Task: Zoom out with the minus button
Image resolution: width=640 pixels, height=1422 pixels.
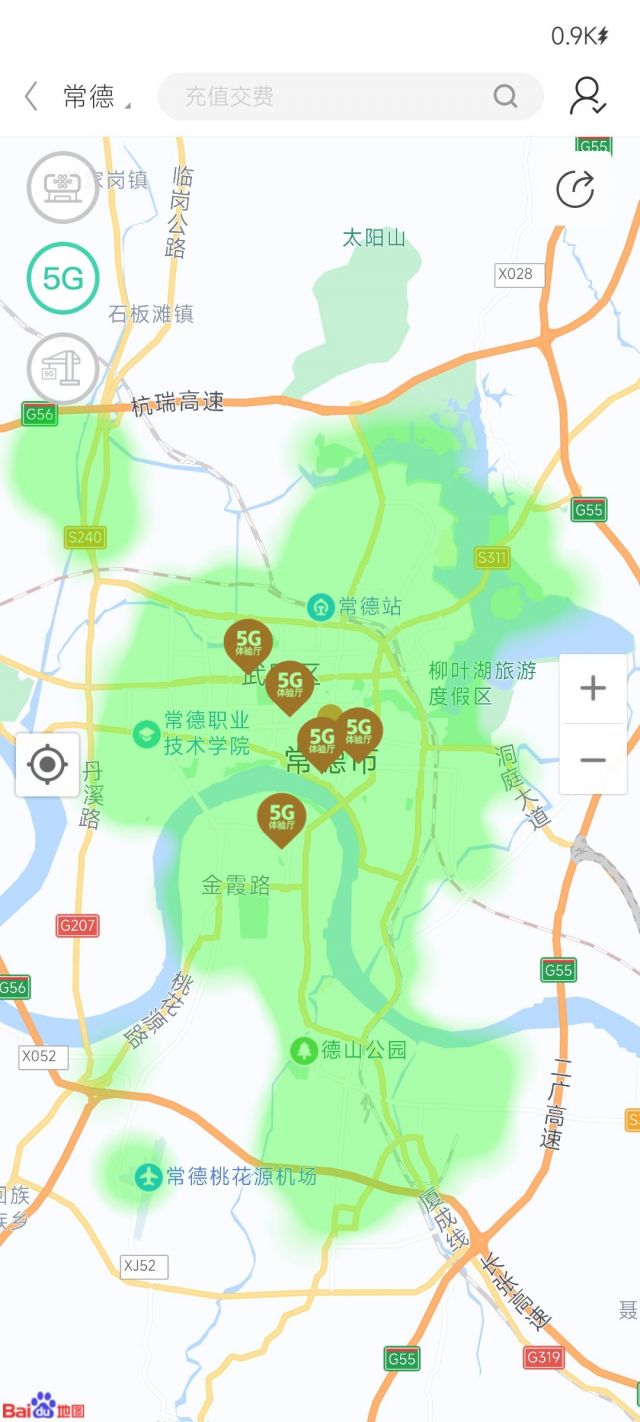Action: tap(593, 760)
